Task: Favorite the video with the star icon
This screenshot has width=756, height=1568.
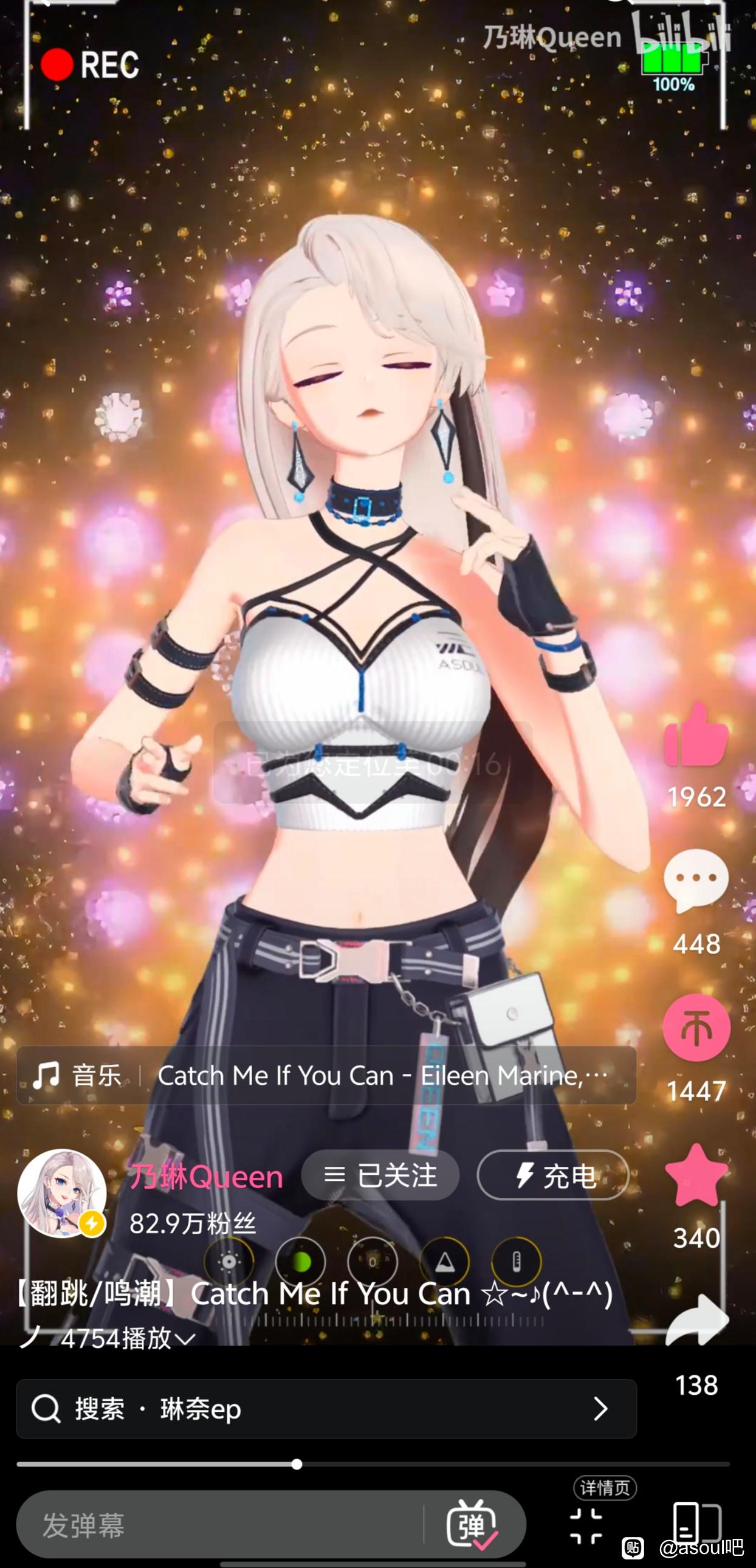Action: (x=696, y=1174)
